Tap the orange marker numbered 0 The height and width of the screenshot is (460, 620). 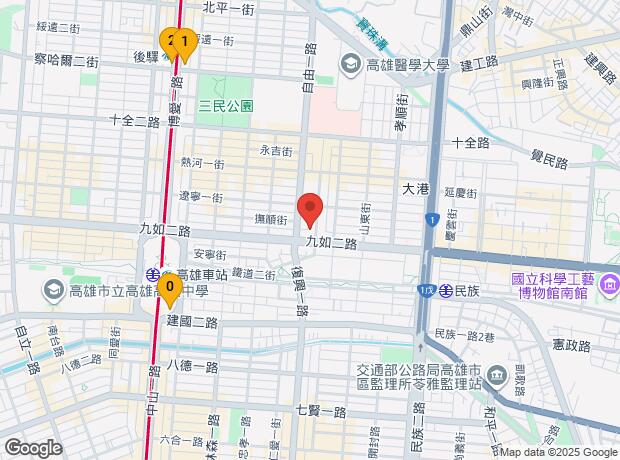point(170,290)
